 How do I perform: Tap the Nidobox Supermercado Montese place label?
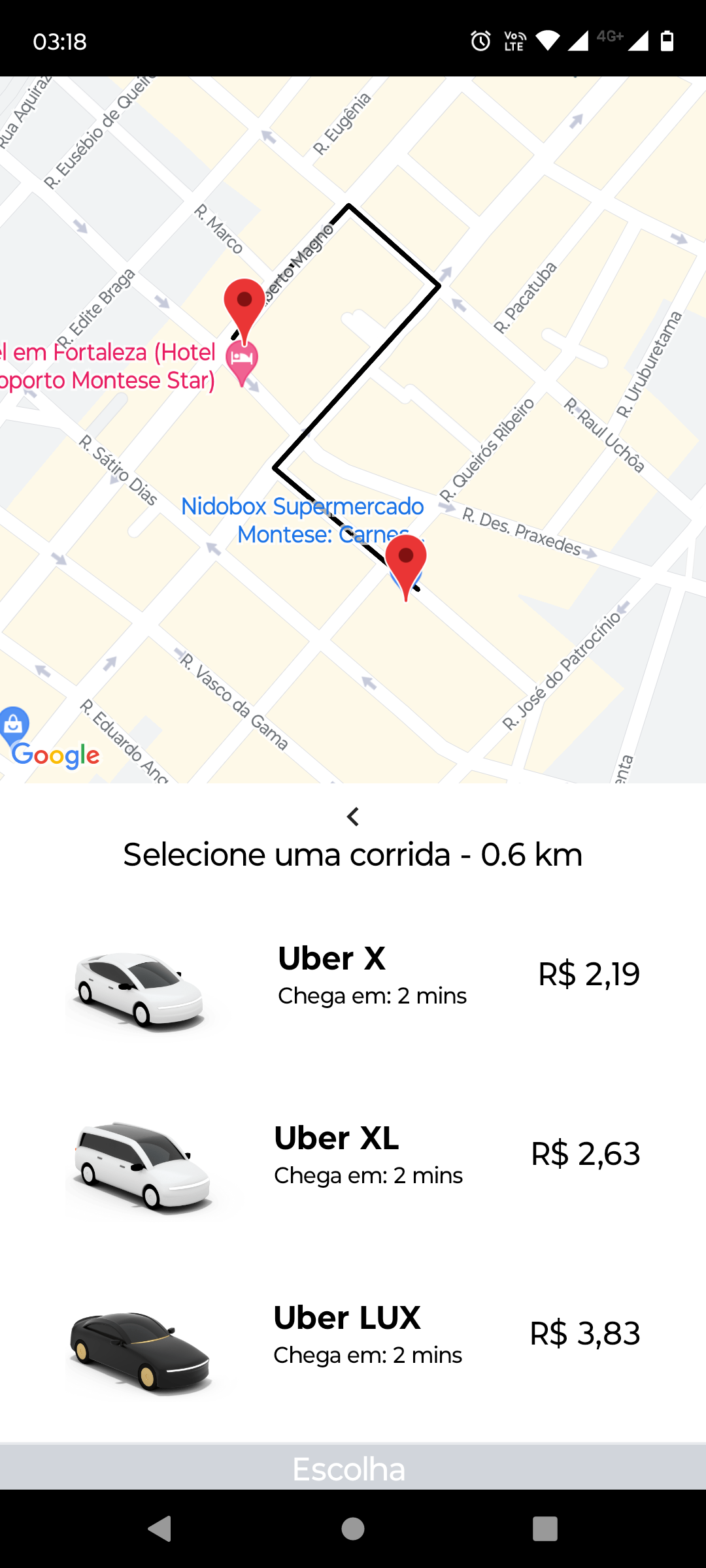[x=303, y=520]
